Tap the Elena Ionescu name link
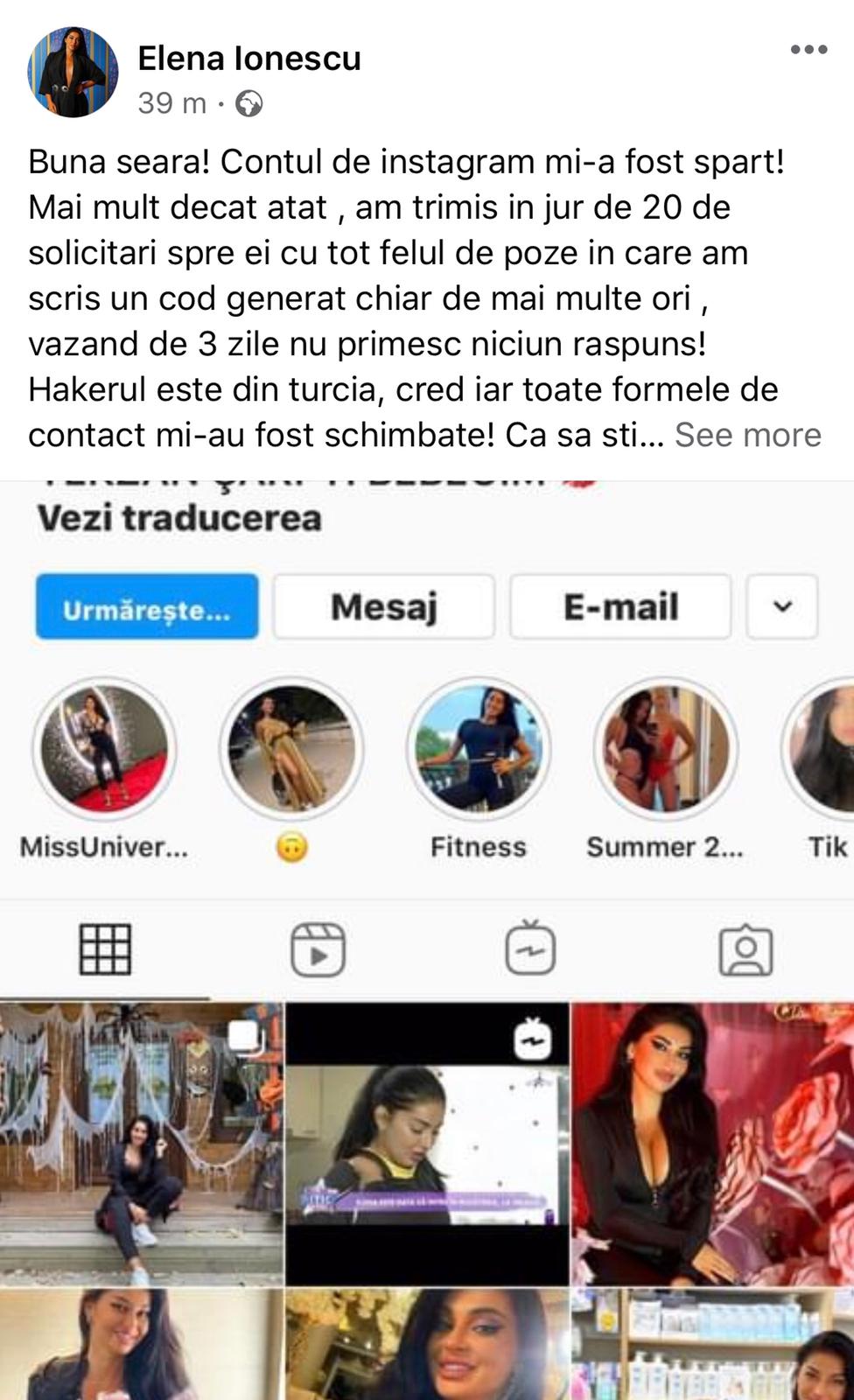This screenshot has height=1400, width=854. click(x=249, y=59)
